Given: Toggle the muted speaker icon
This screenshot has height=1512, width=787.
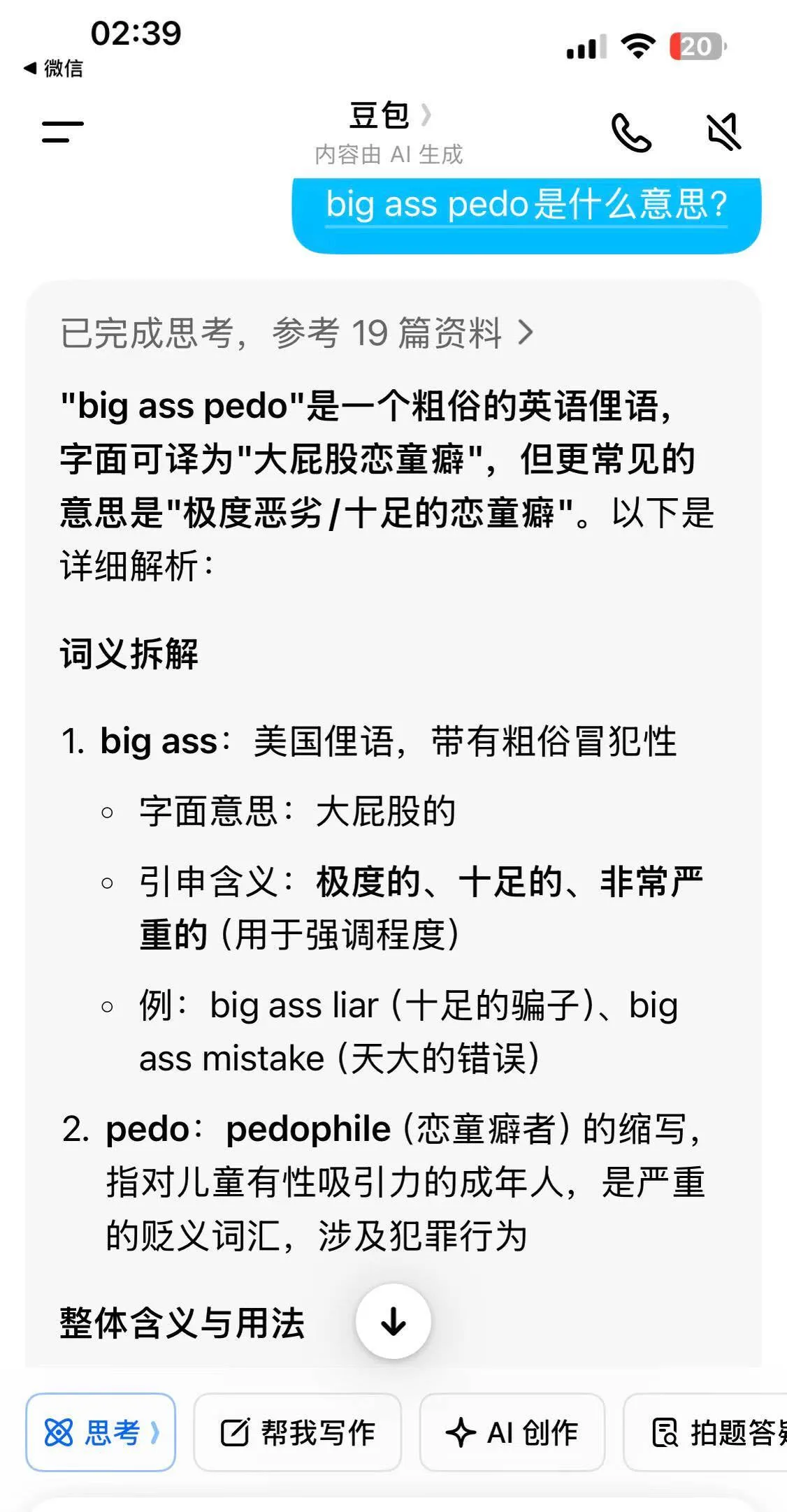Looking at the screenshot, I should pos(723,132).
